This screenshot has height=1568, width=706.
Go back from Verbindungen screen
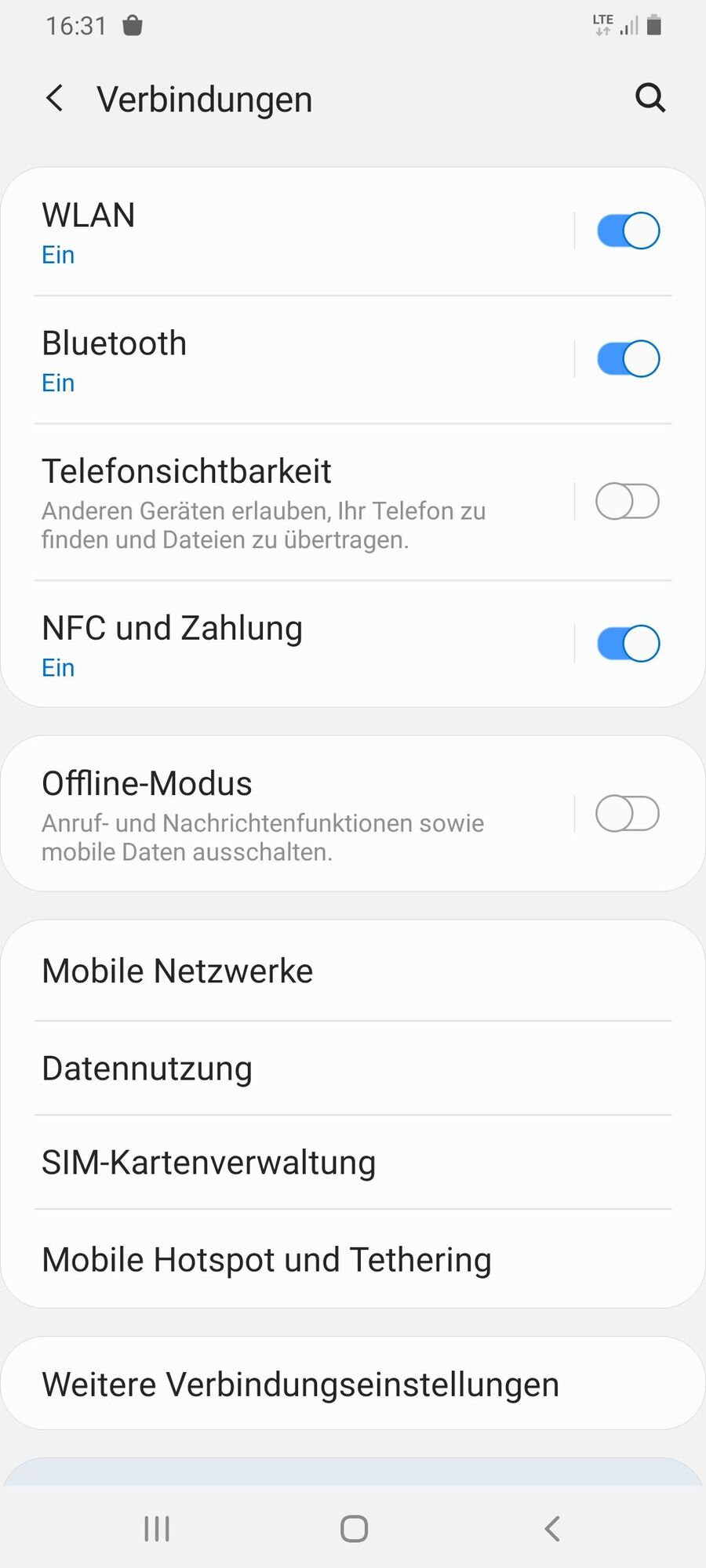click(55, 99)
